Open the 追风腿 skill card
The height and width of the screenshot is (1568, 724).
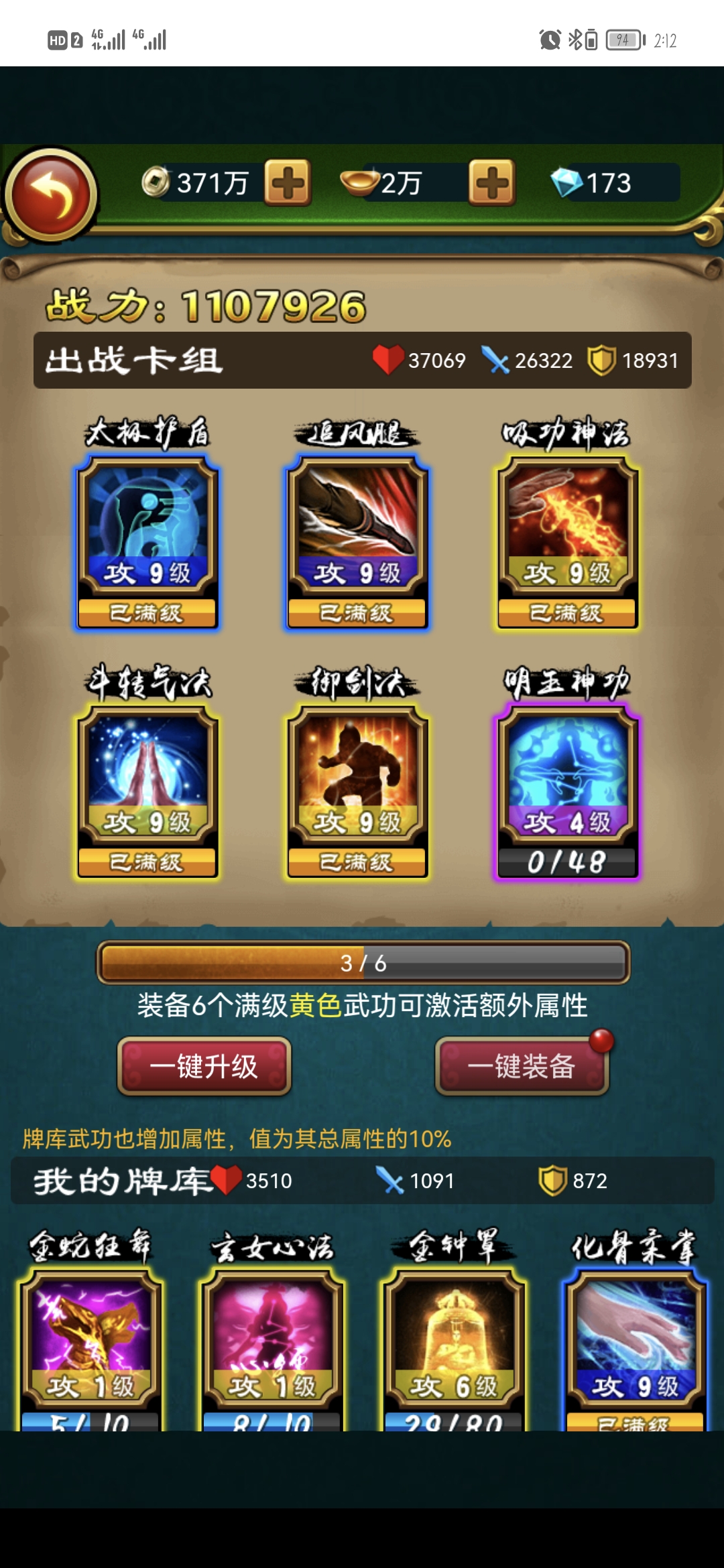[x=357, y=529]
